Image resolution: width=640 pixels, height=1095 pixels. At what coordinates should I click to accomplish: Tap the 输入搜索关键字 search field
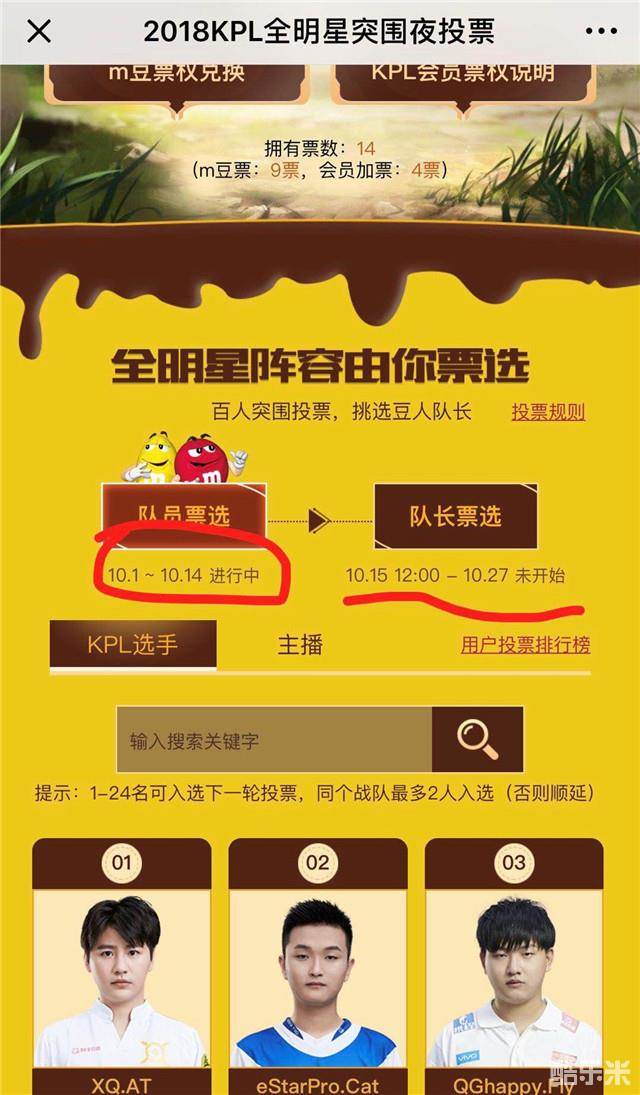tap(273, 740)
